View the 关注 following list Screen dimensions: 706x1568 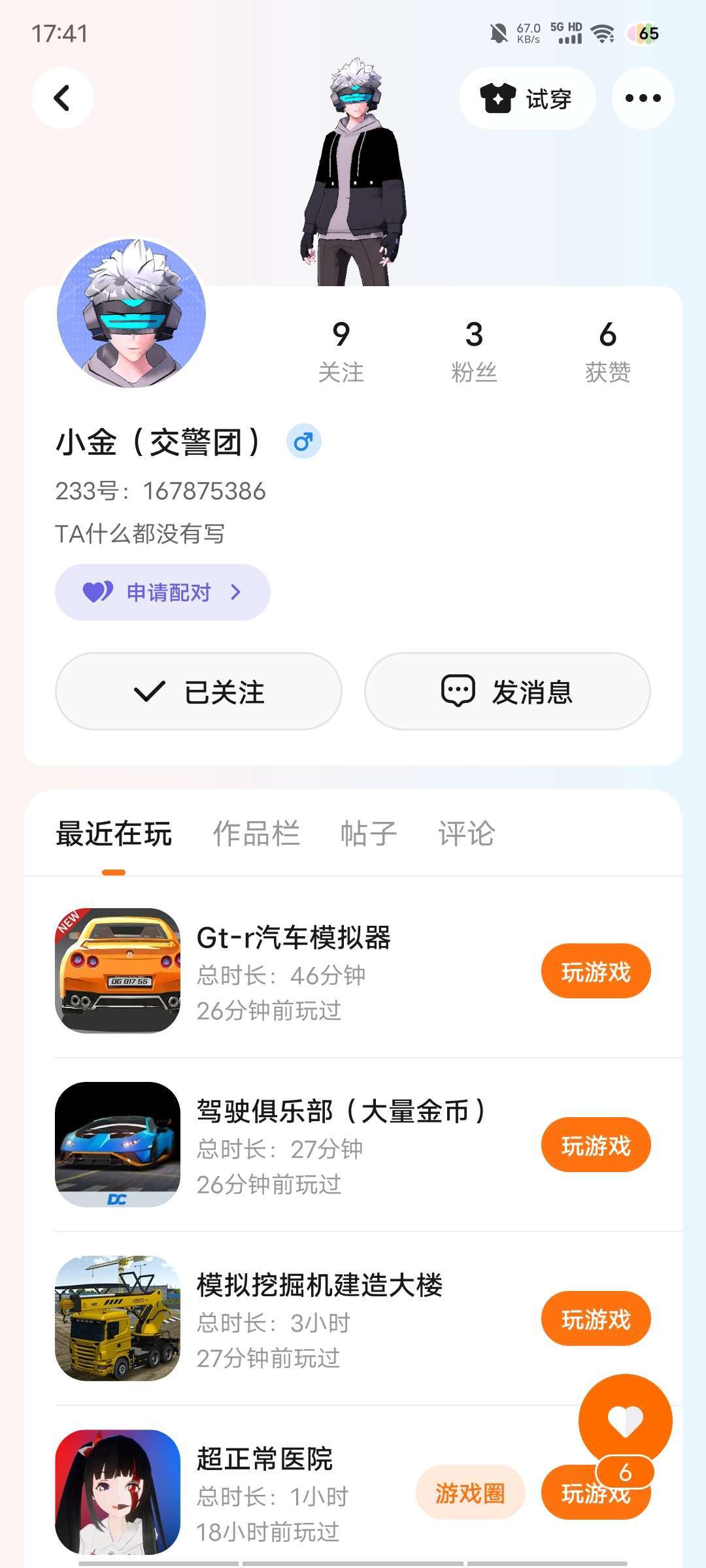(341, 350)
